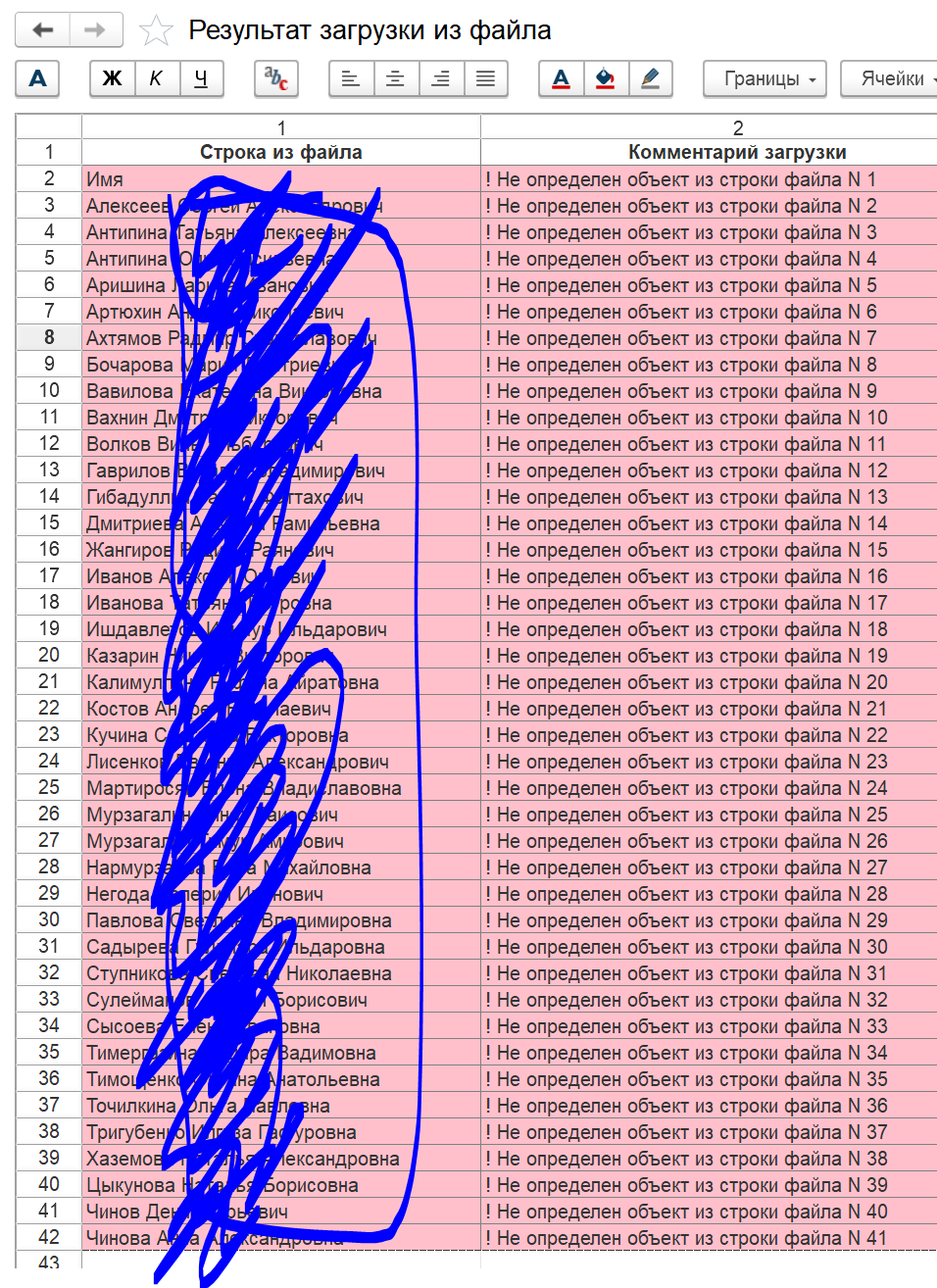Add this page to favorites star
The image size is (937, 1288).
(156, 31)
